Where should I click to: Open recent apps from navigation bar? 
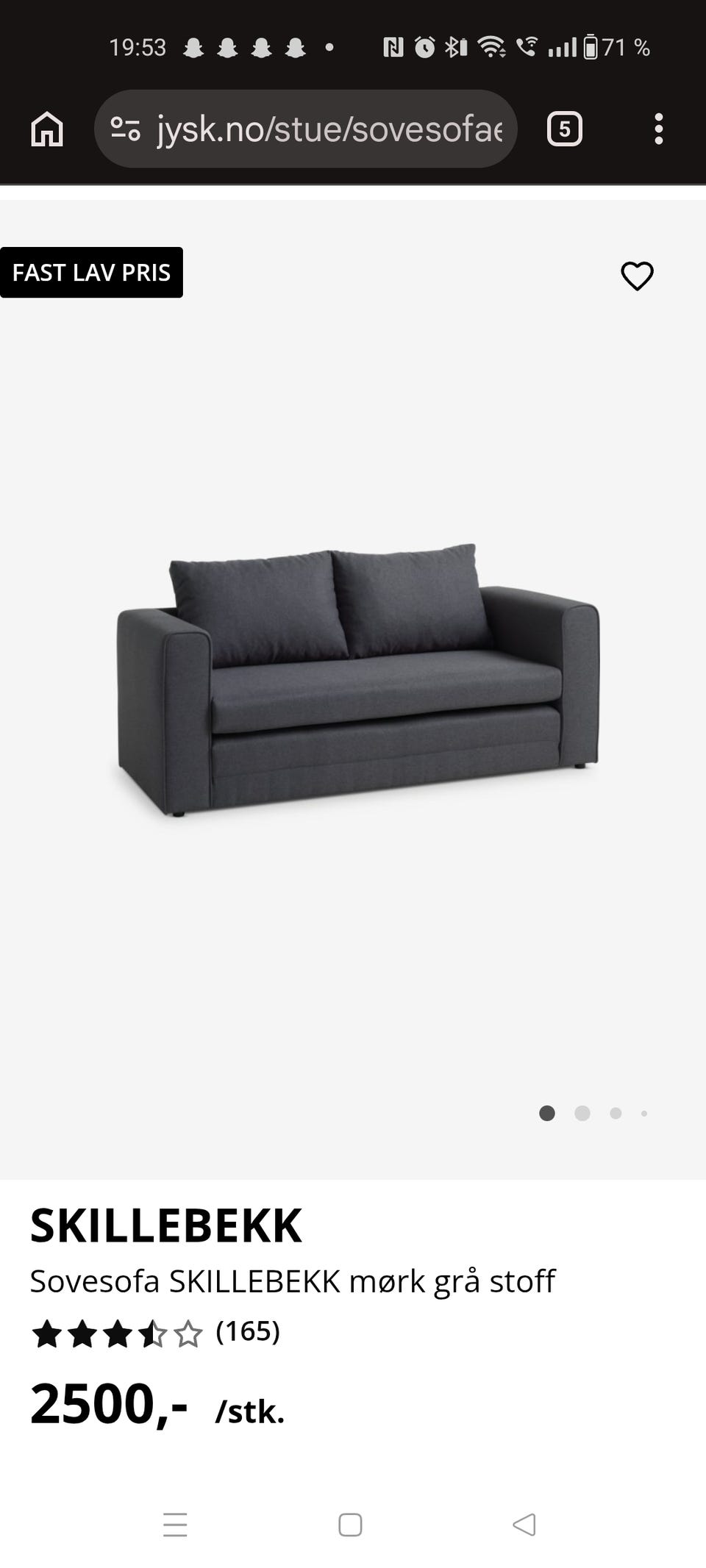(x=175, y=1525)
